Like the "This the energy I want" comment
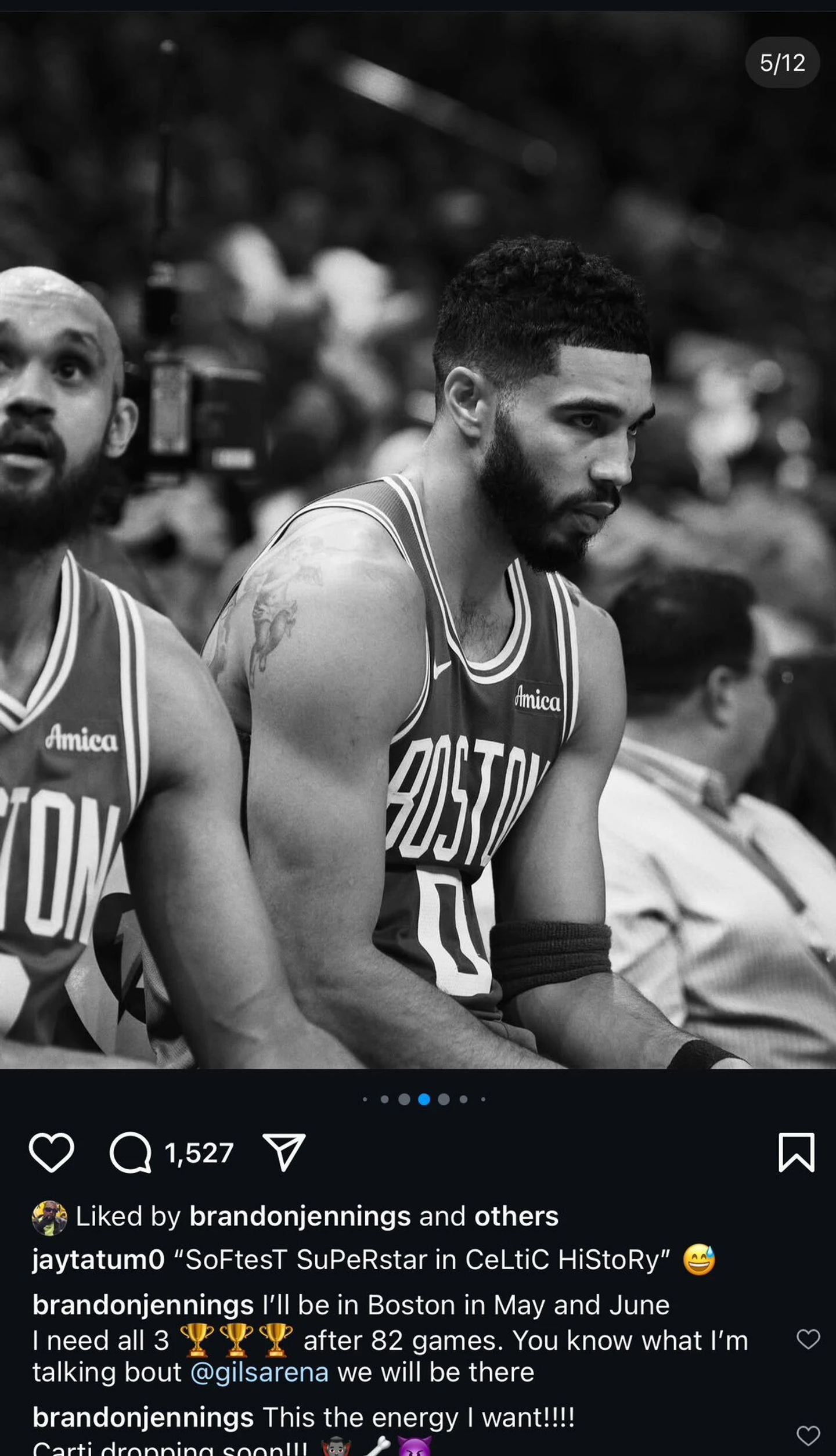The height and width of the screenshot is (1456, 836). tap(808, 1436)
